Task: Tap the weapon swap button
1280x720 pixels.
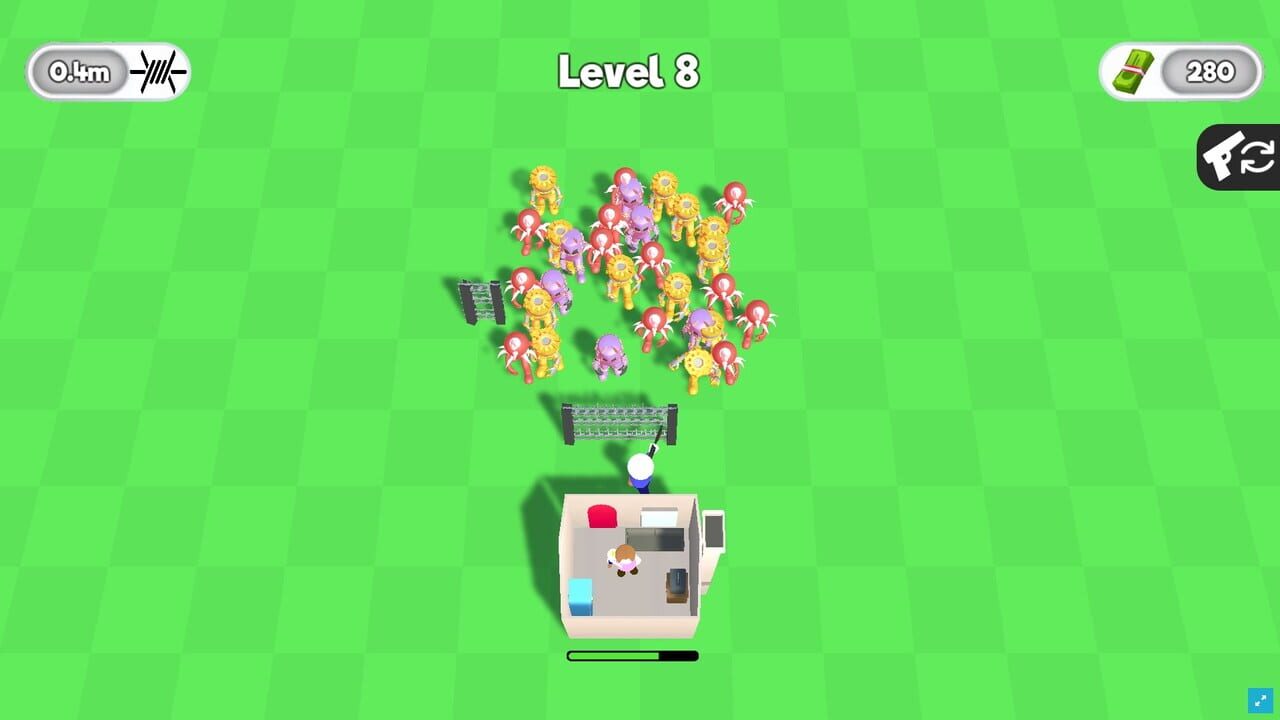Action: point(1240,157)
